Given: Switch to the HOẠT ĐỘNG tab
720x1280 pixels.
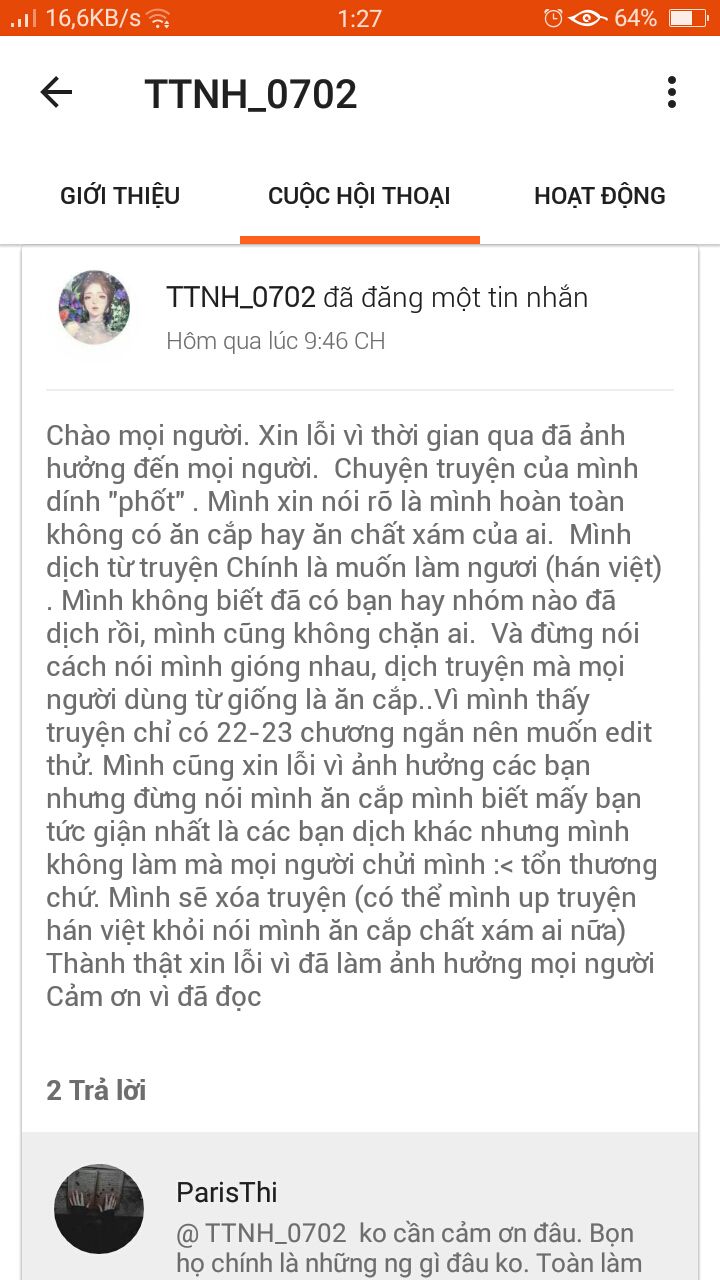Looking at the screenshot, I should coord(599,196).
